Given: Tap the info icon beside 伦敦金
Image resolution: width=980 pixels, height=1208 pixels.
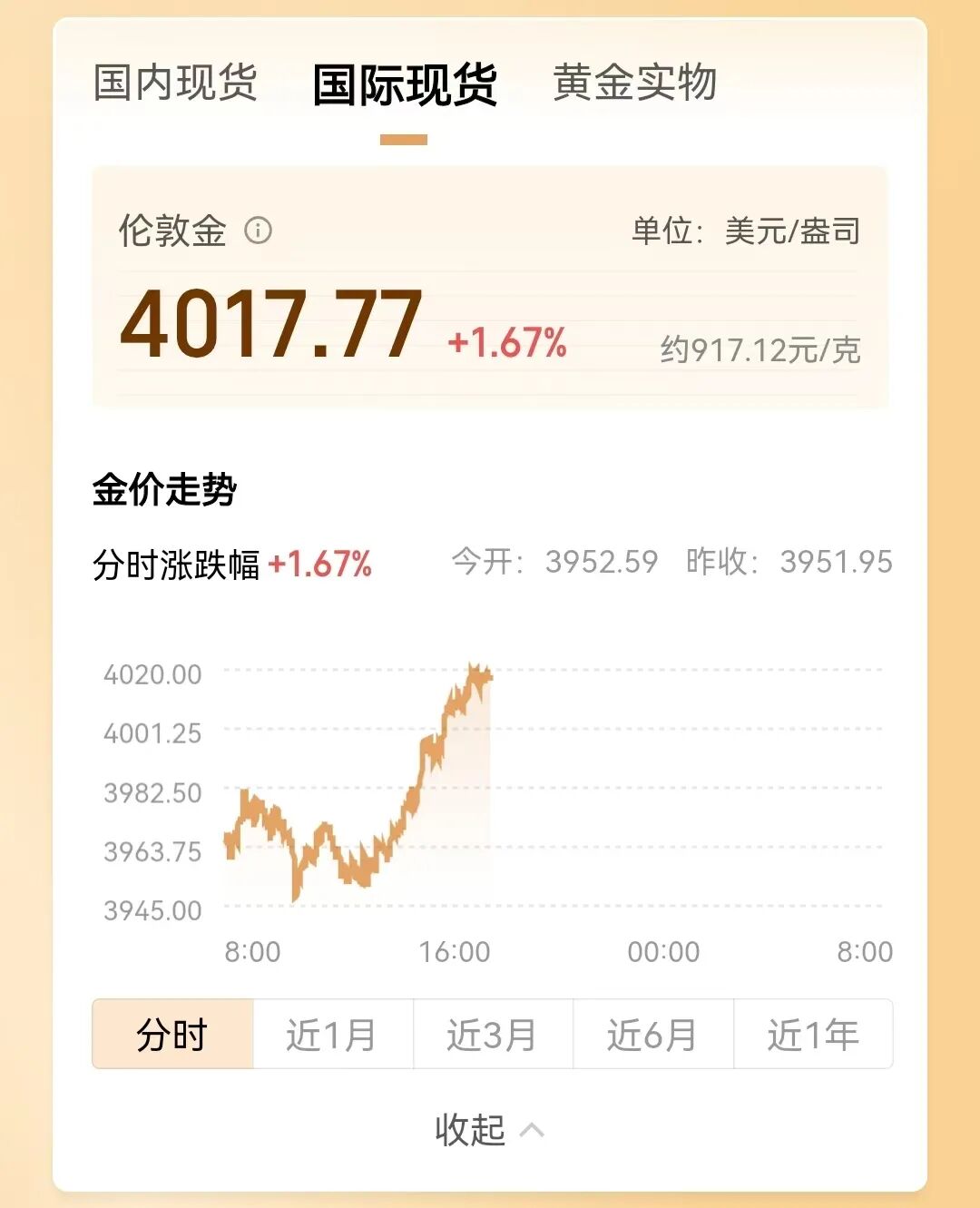Looking at the screenshot, I should [259, 231].
